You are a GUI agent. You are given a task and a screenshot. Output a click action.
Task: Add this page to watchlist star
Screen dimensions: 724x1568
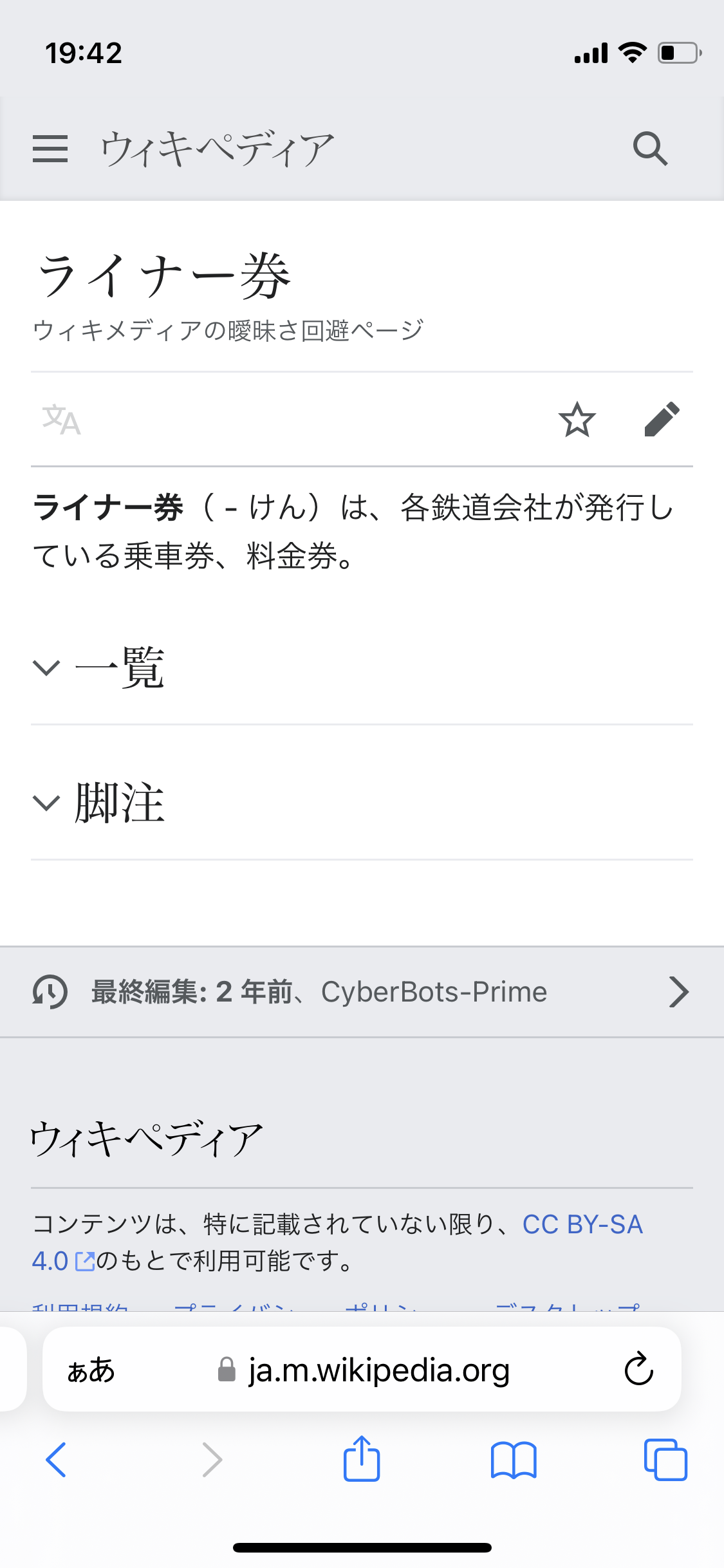(577, 420)
